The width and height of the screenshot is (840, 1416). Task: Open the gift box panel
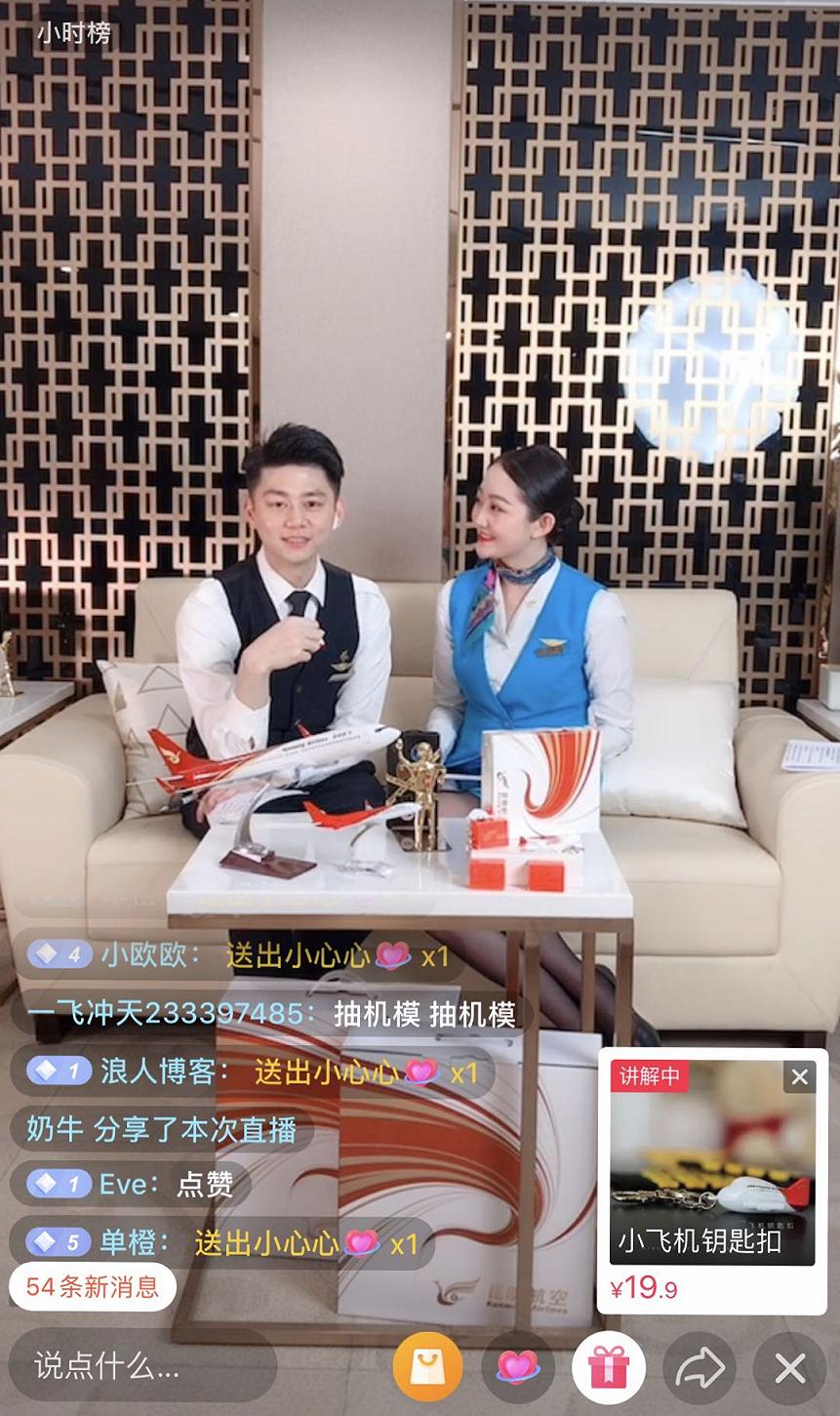pos(608,1367)
